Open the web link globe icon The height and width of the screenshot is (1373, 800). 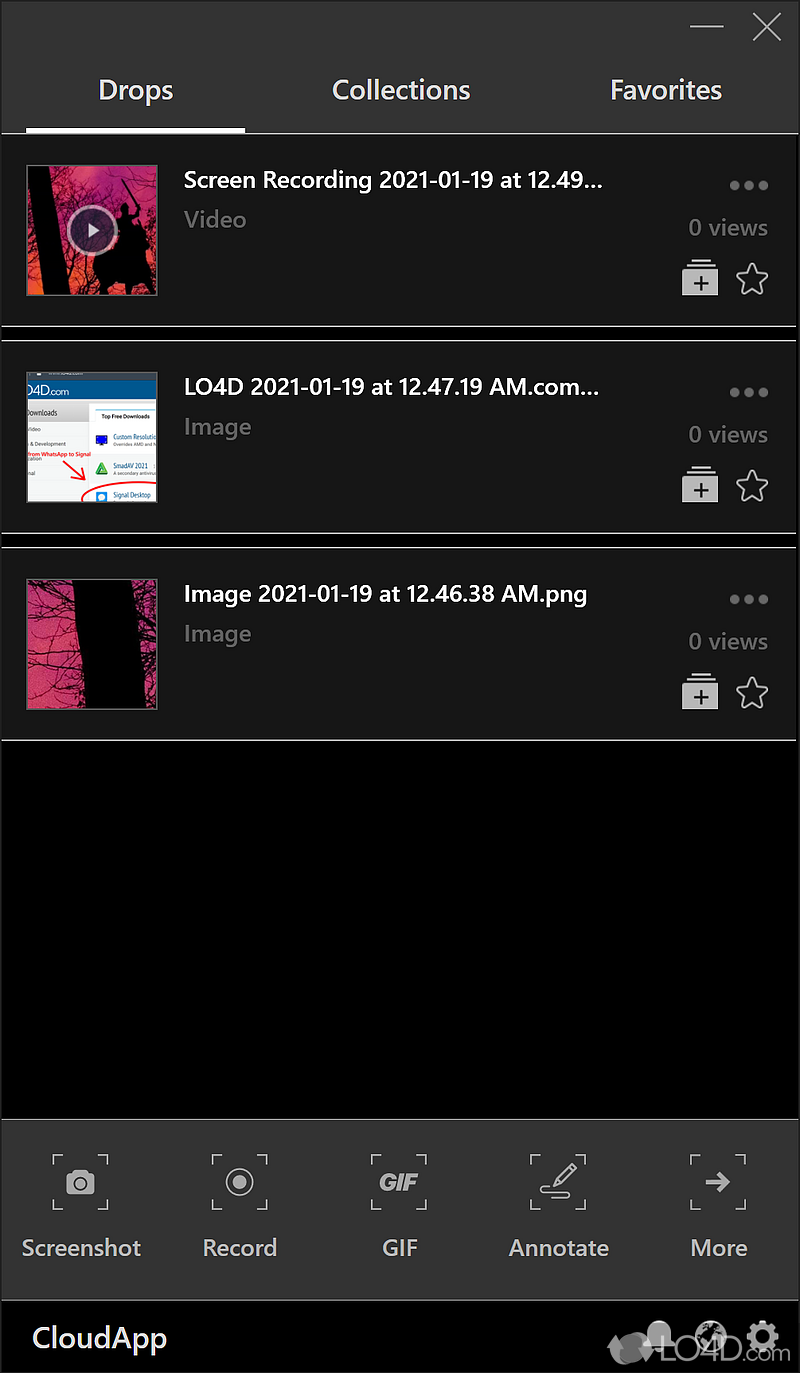pos(711,1337)
